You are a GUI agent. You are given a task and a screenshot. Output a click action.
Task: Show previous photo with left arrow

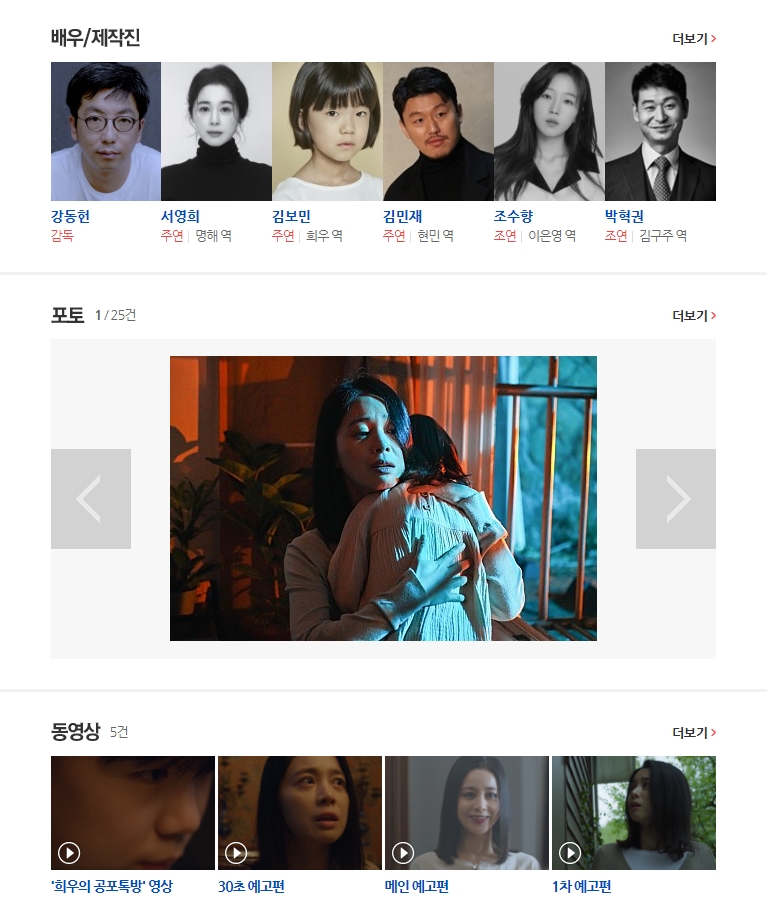point(90,499)
